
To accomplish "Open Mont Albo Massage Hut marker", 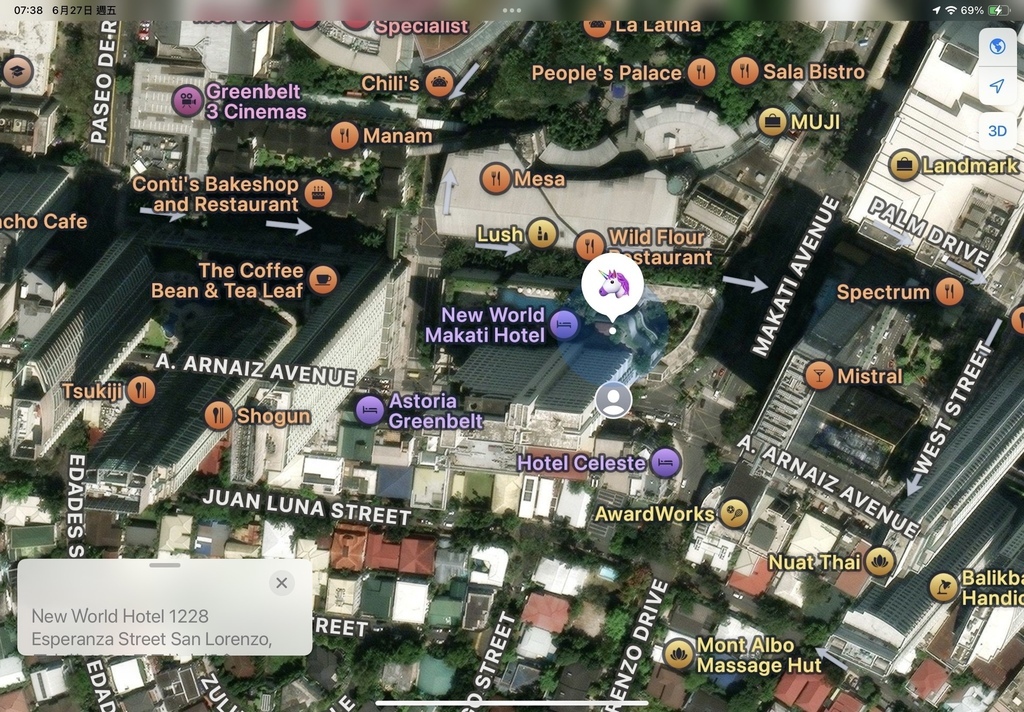I will pyautogui.click(x=679, y=655).
